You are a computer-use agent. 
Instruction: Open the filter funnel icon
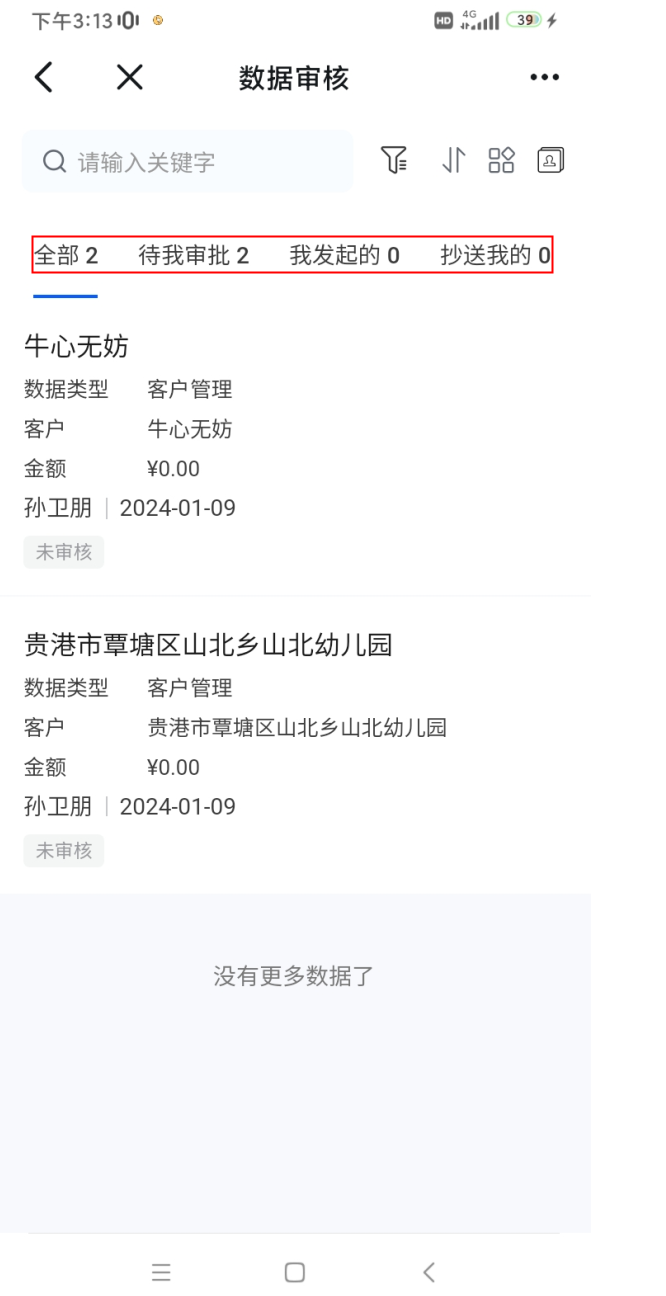394,160
